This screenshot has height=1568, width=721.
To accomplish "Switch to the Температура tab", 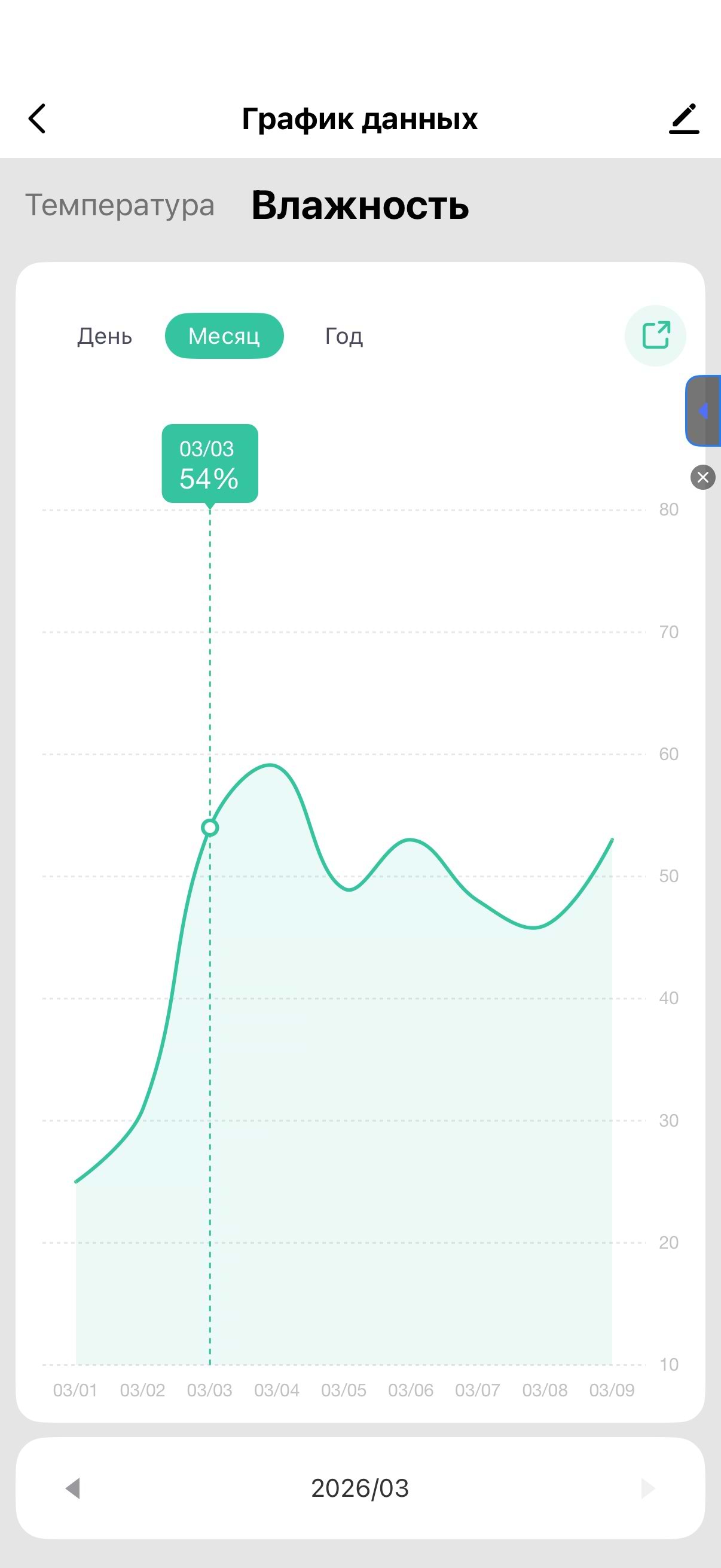I will coord(119,205).
